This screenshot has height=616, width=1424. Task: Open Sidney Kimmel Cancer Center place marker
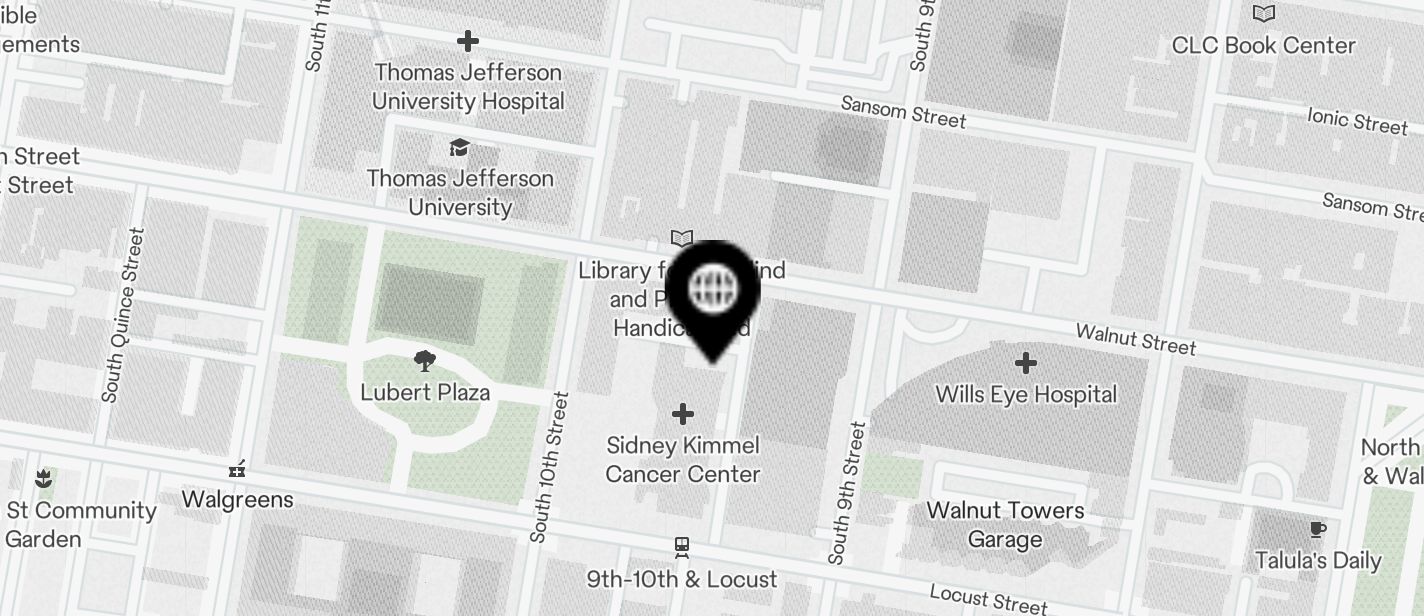683,414
